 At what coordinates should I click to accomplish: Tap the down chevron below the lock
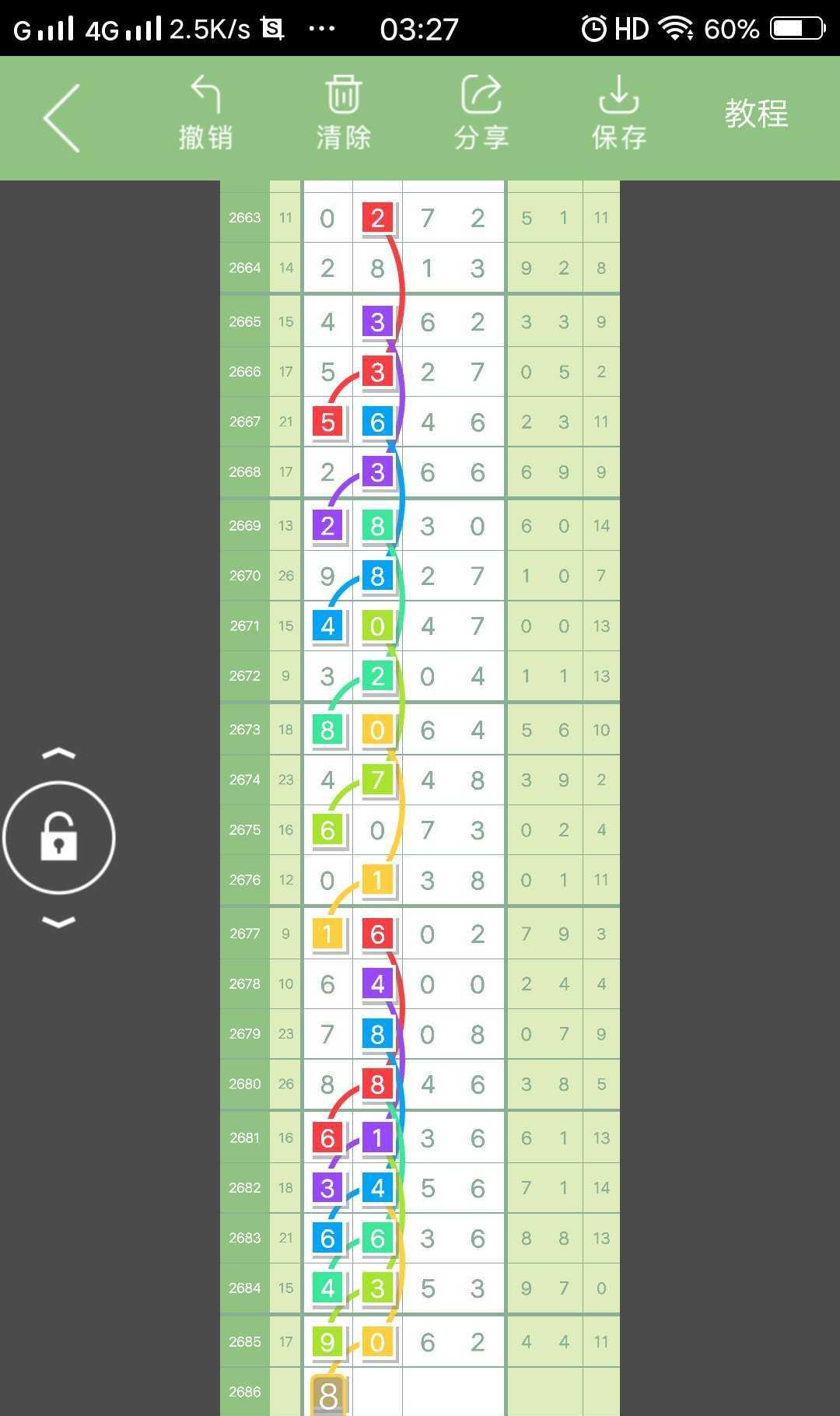(x=59, y=922)
